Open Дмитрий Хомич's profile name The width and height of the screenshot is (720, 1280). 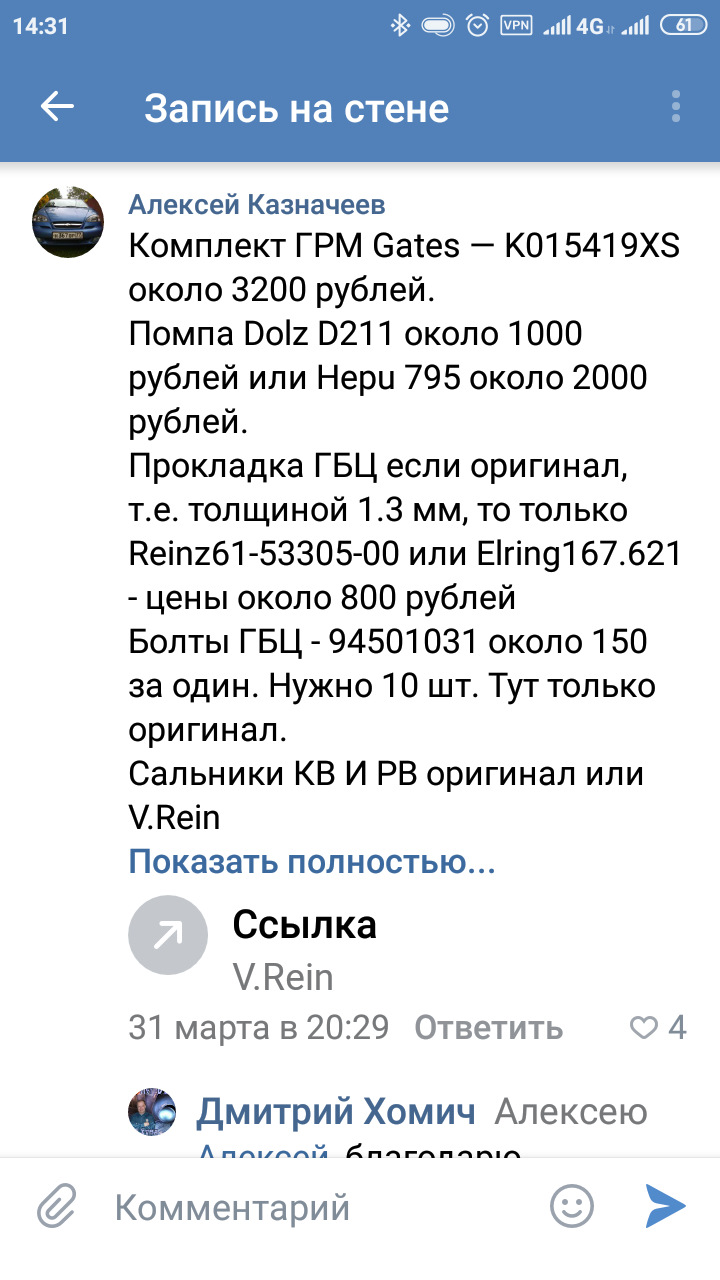coord(335,1111)
